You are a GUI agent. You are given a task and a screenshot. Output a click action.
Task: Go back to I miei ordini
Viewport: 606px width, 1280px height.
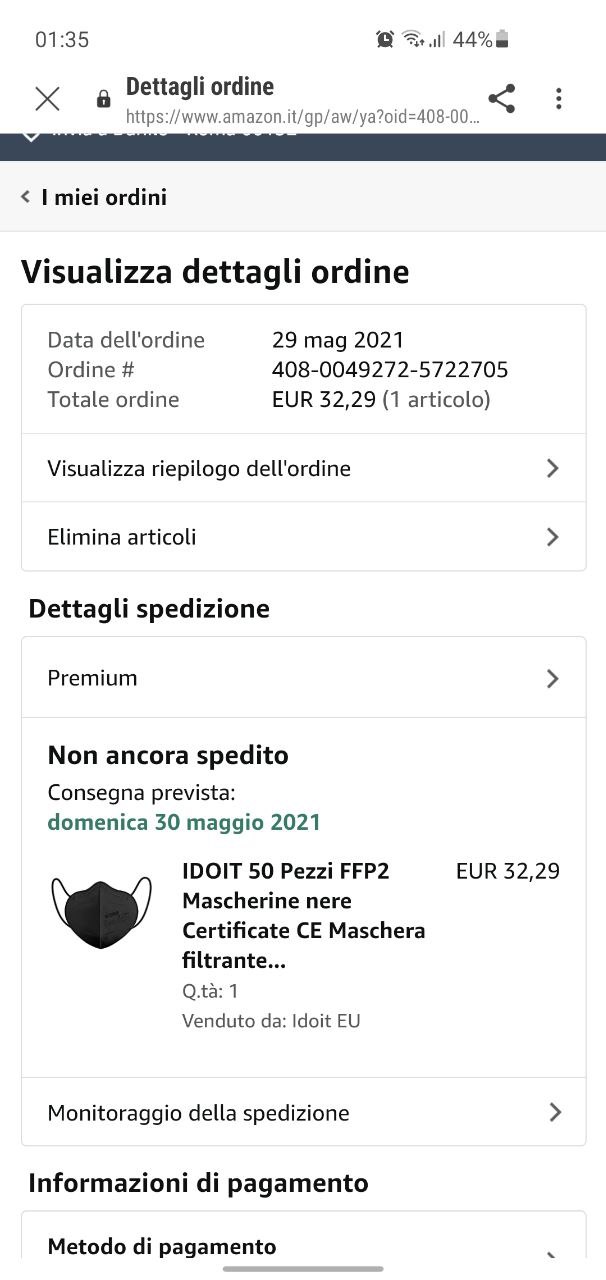tap(94, 197)
